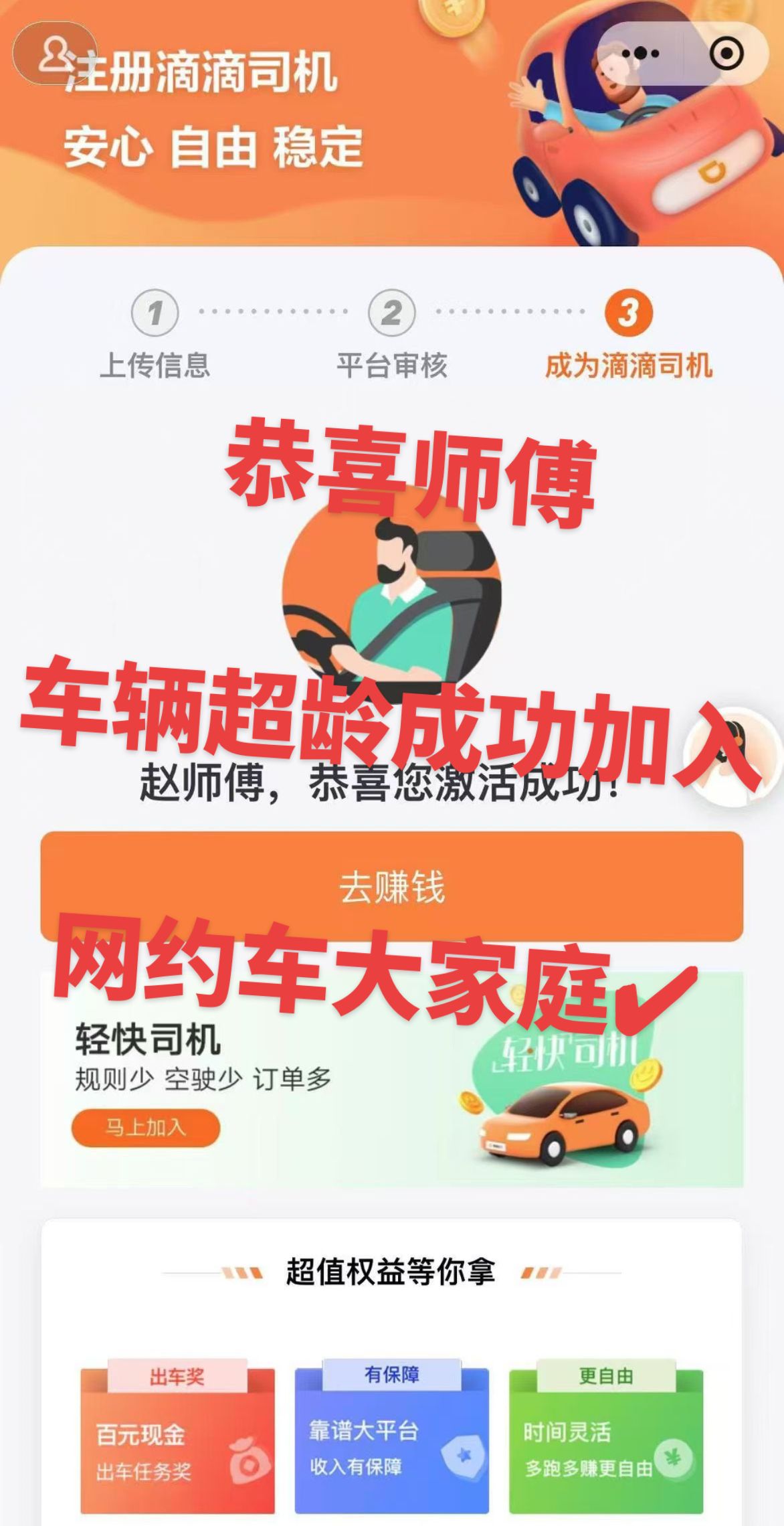The width and height of the screenshot is (784, 1526).
Task: Tap the 去赚钱 button
Action: point(391,887)
